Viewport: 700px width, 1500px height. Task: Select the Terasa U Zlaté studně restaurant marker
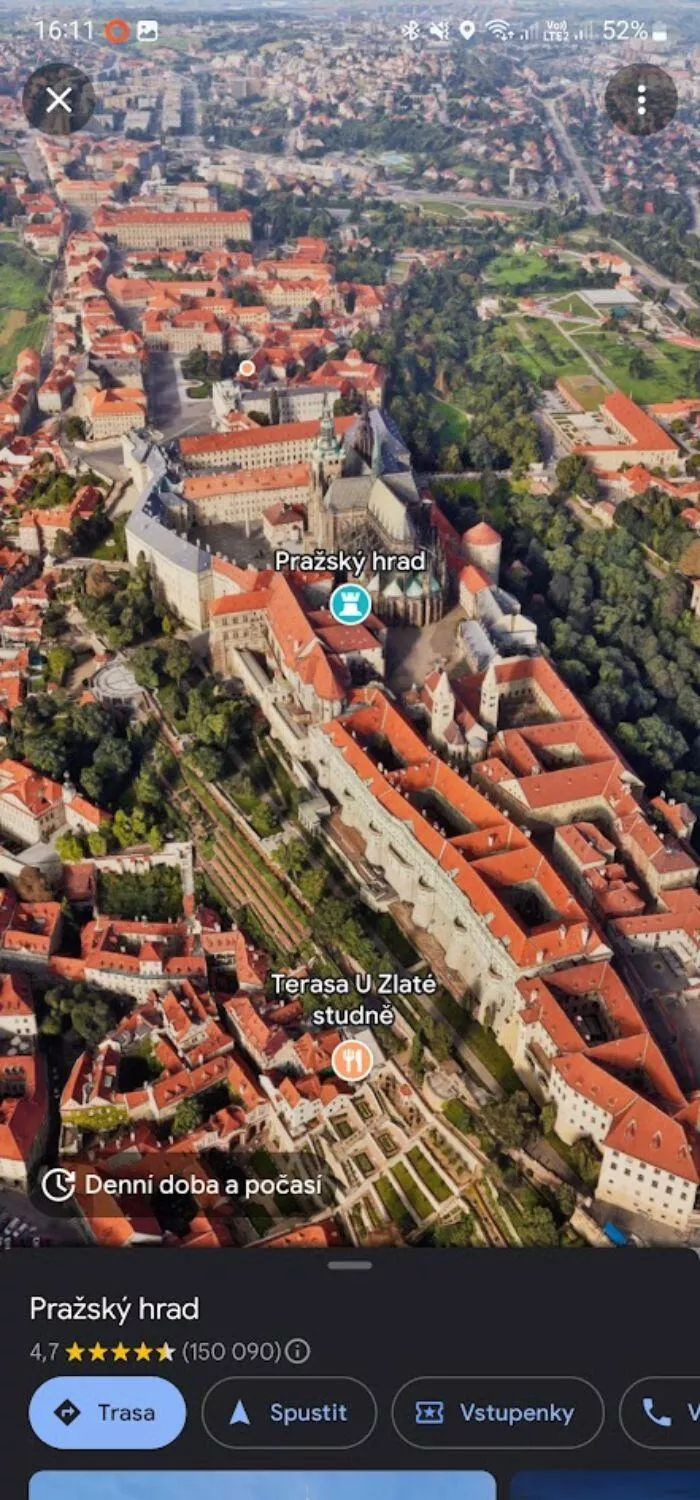tap(352, 1059)
